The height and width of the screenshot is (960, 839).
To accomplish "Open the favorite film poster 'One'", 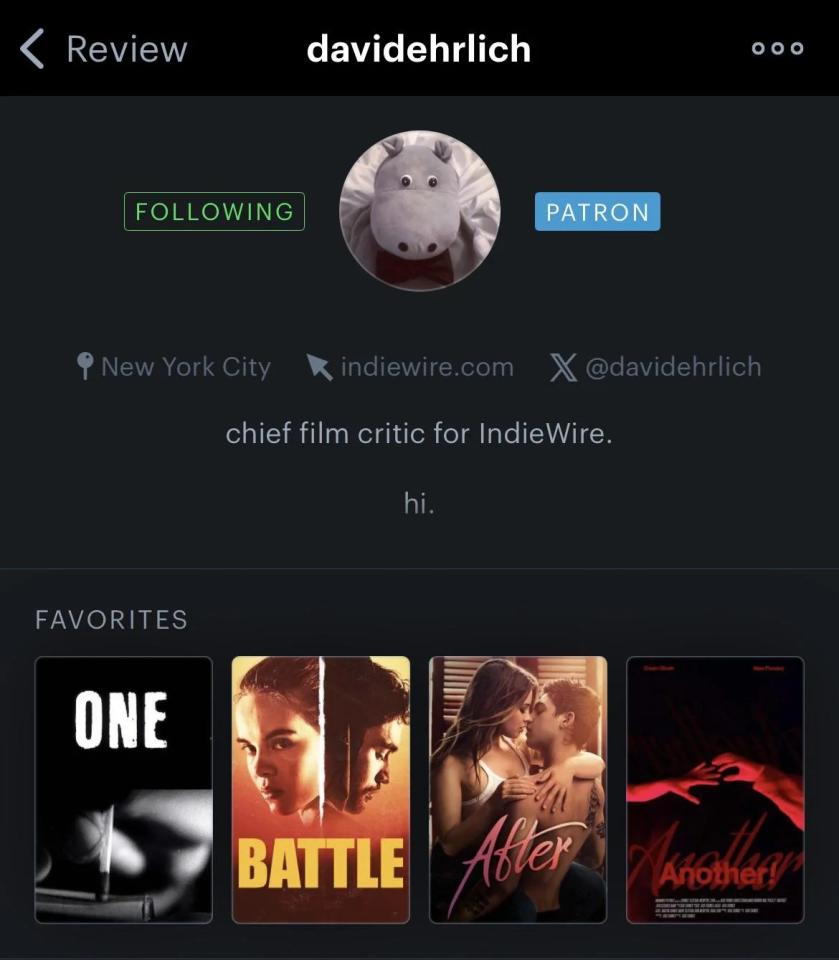I will pyautogui.click(x=124, y=789).
